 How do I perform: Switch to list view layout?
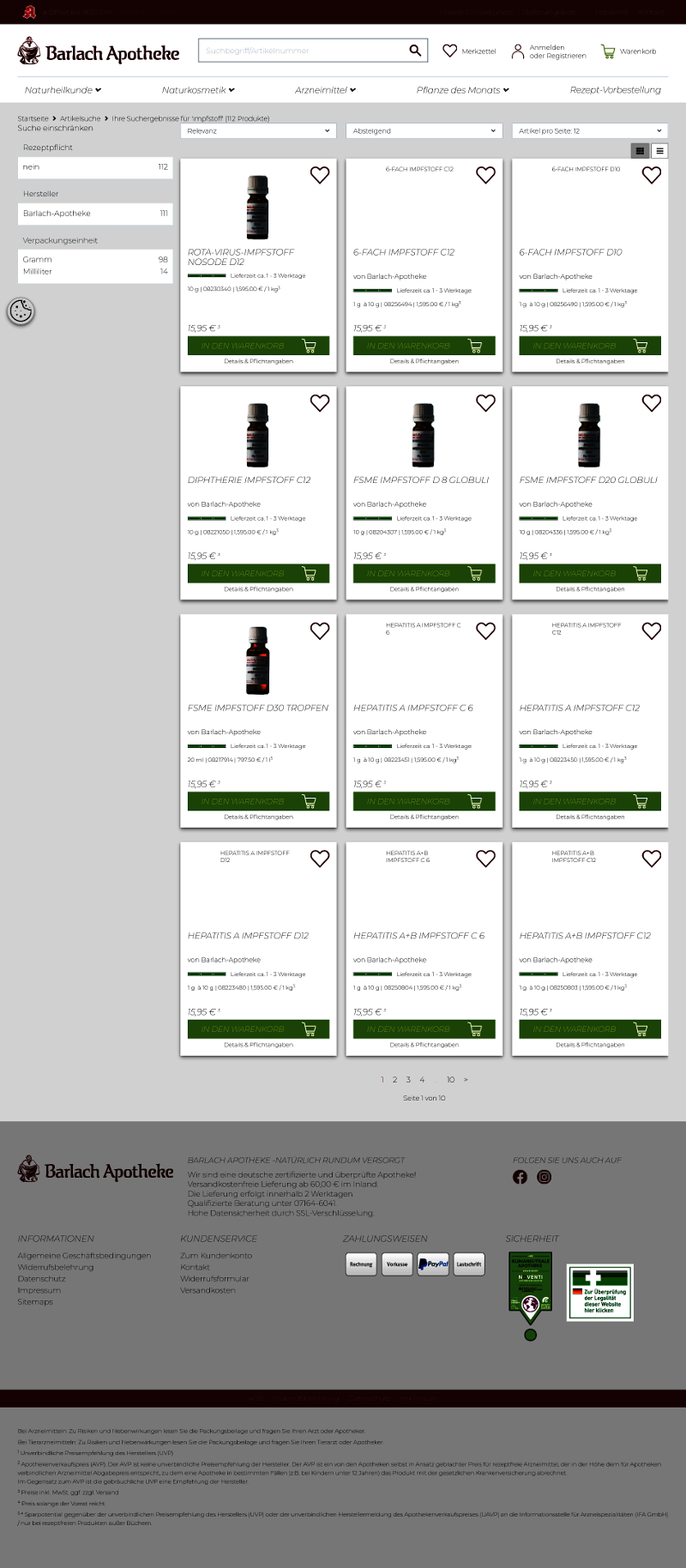pyautogui.click(x=659, y=151)
